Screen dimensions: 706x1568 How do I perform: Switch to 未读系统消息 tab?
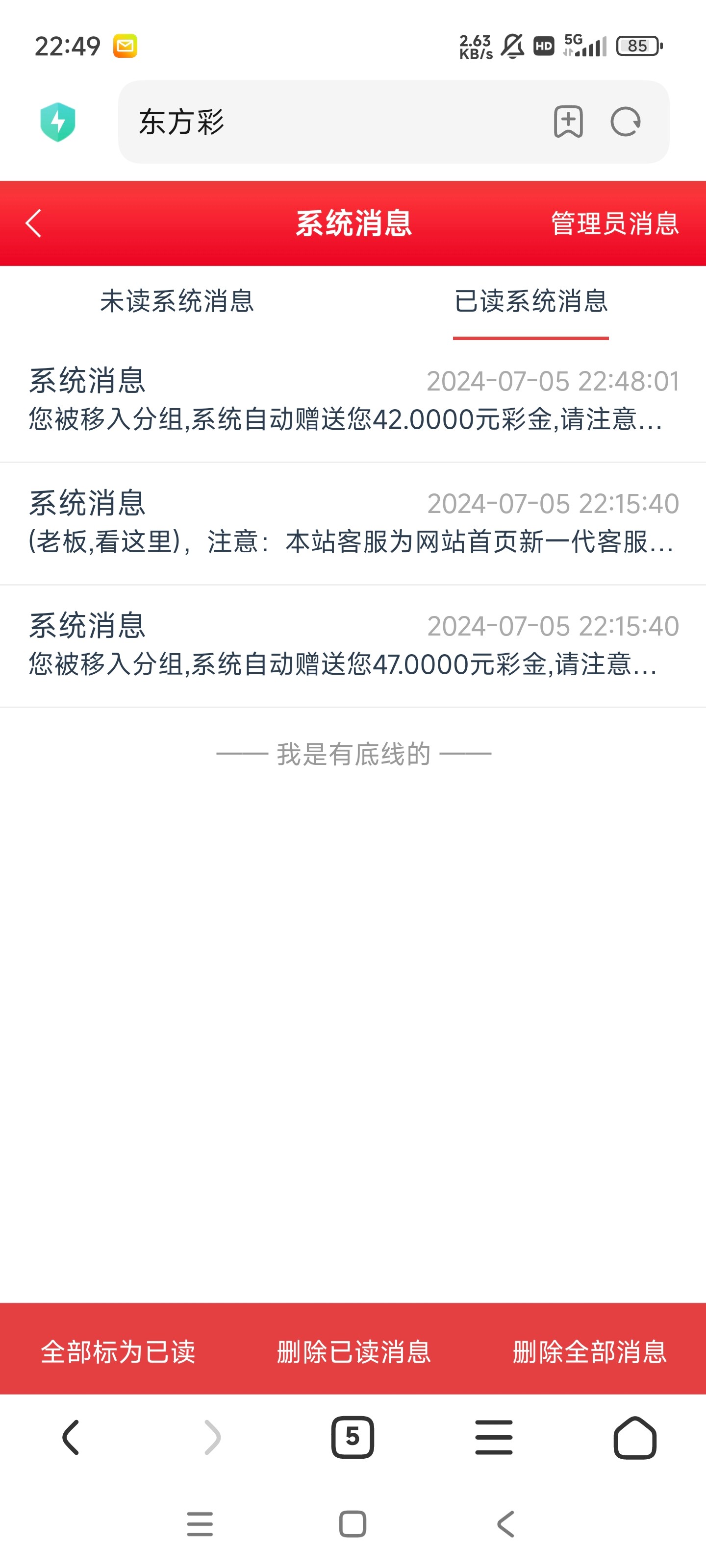[176, 301]
